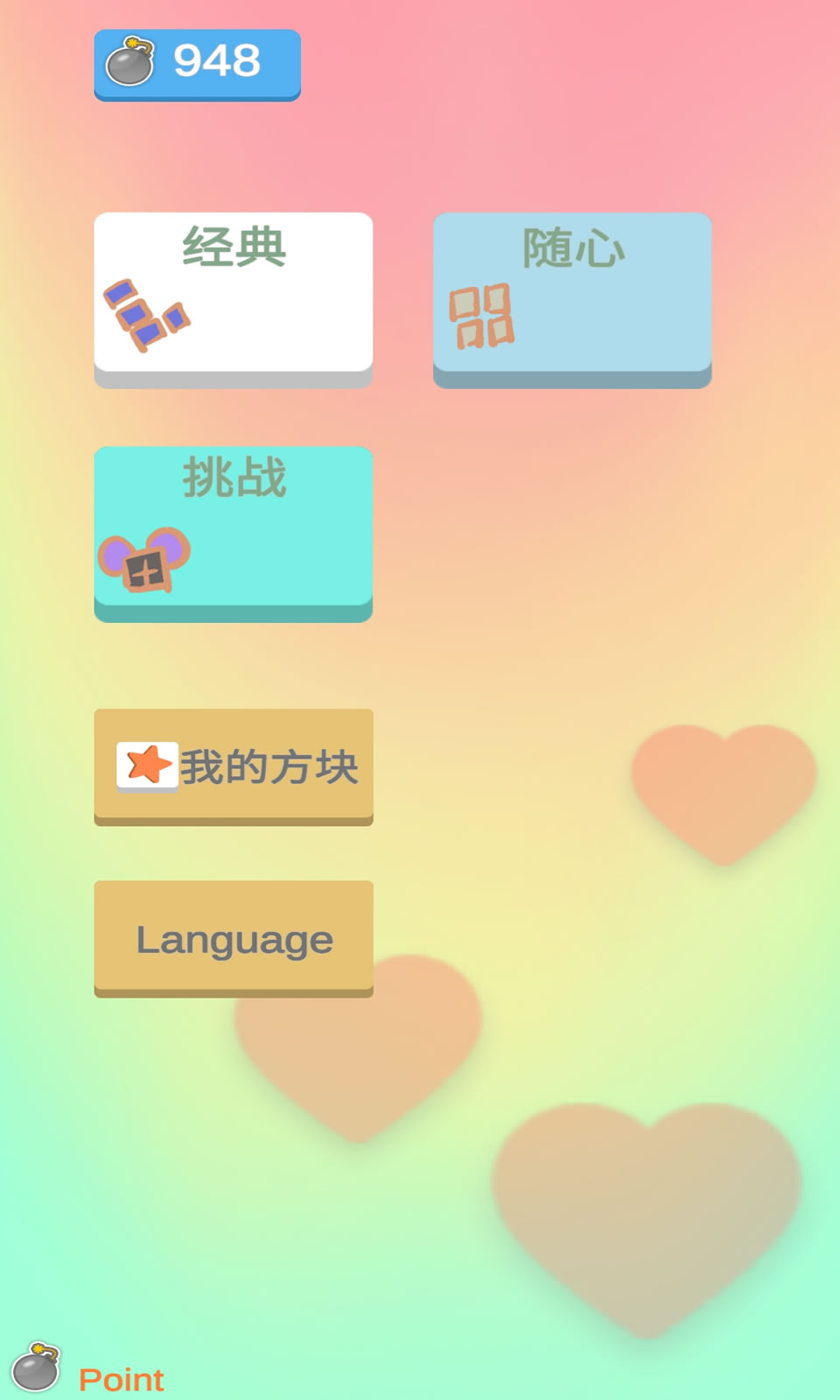The height and width of the screenshot is (1400, 840).
Task: Click the mouse-face block icon on the 挑战 card
Action: click(144, 564)
